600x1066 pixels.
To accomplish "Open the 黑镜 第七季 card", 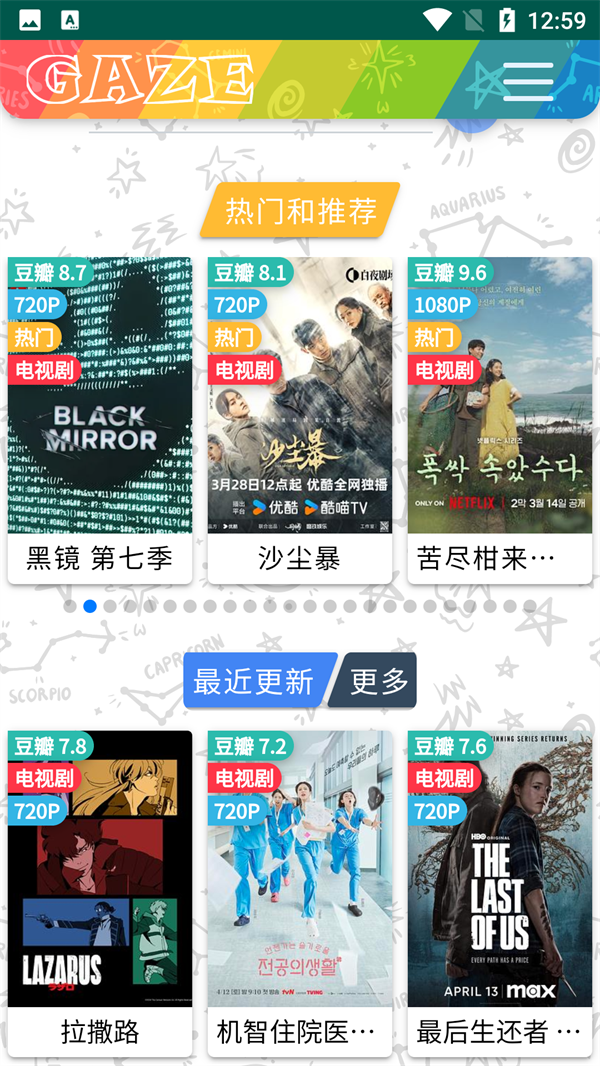I will coord(100,420).
